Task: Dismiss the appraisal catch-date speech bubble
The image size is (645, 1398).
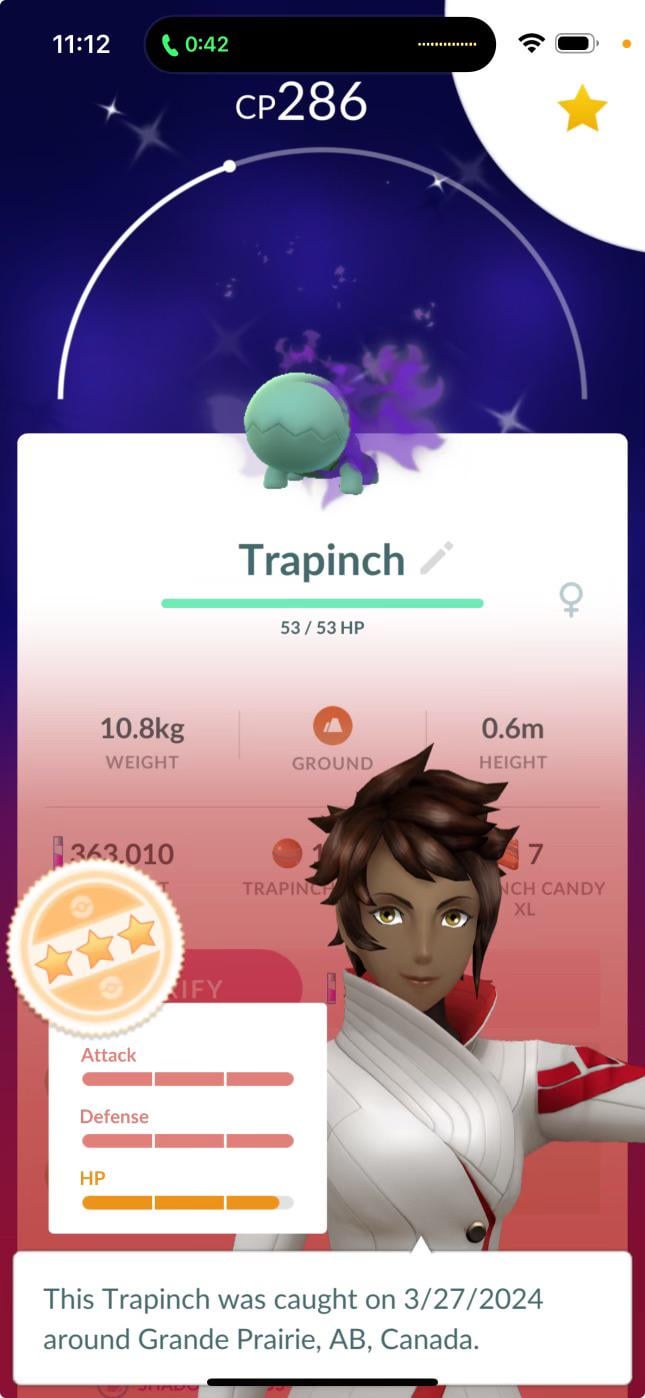Action: click(x=321, y=1317)
